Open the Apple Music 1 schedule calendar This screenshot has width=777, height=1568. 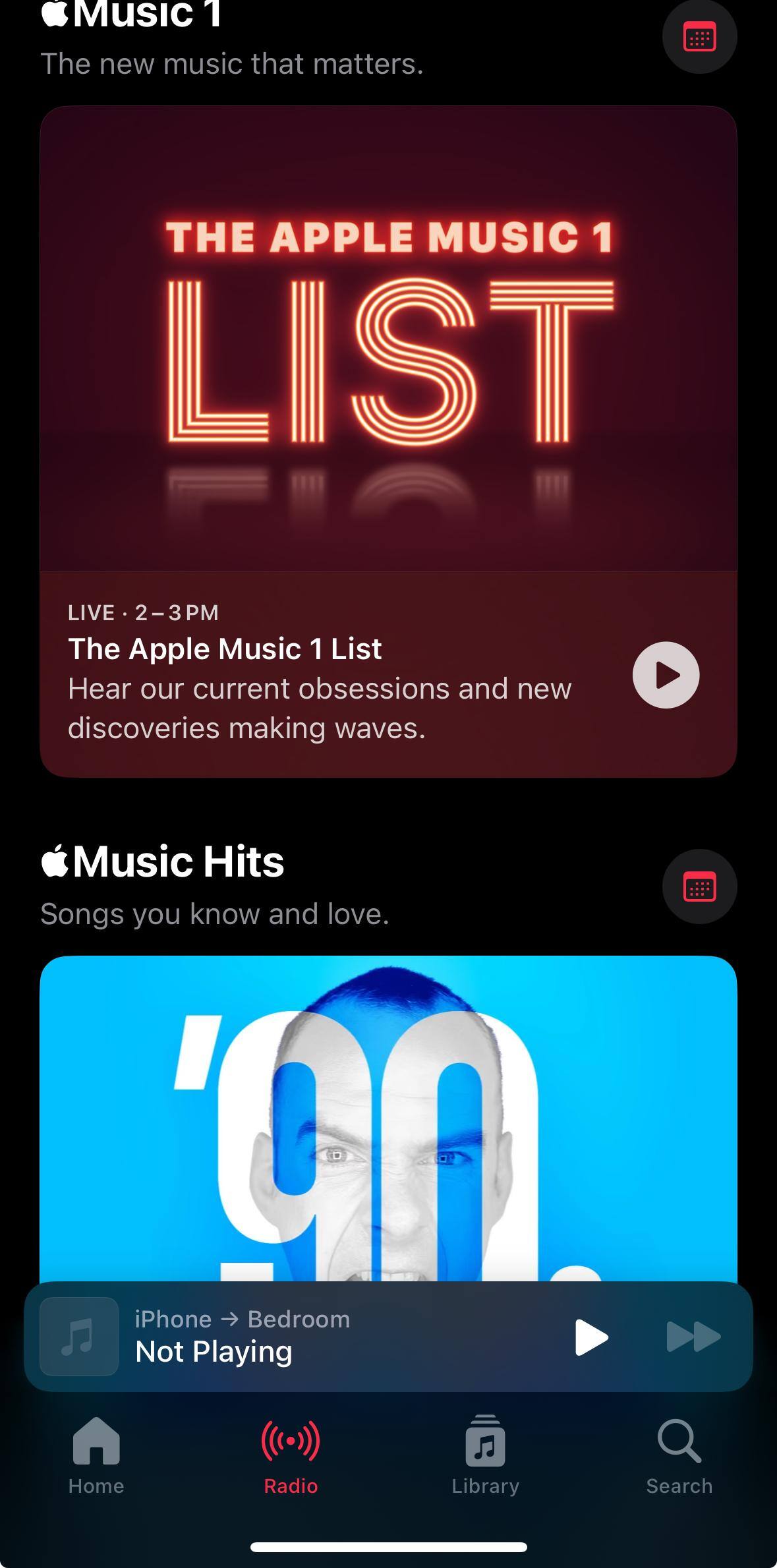[699, 37]
